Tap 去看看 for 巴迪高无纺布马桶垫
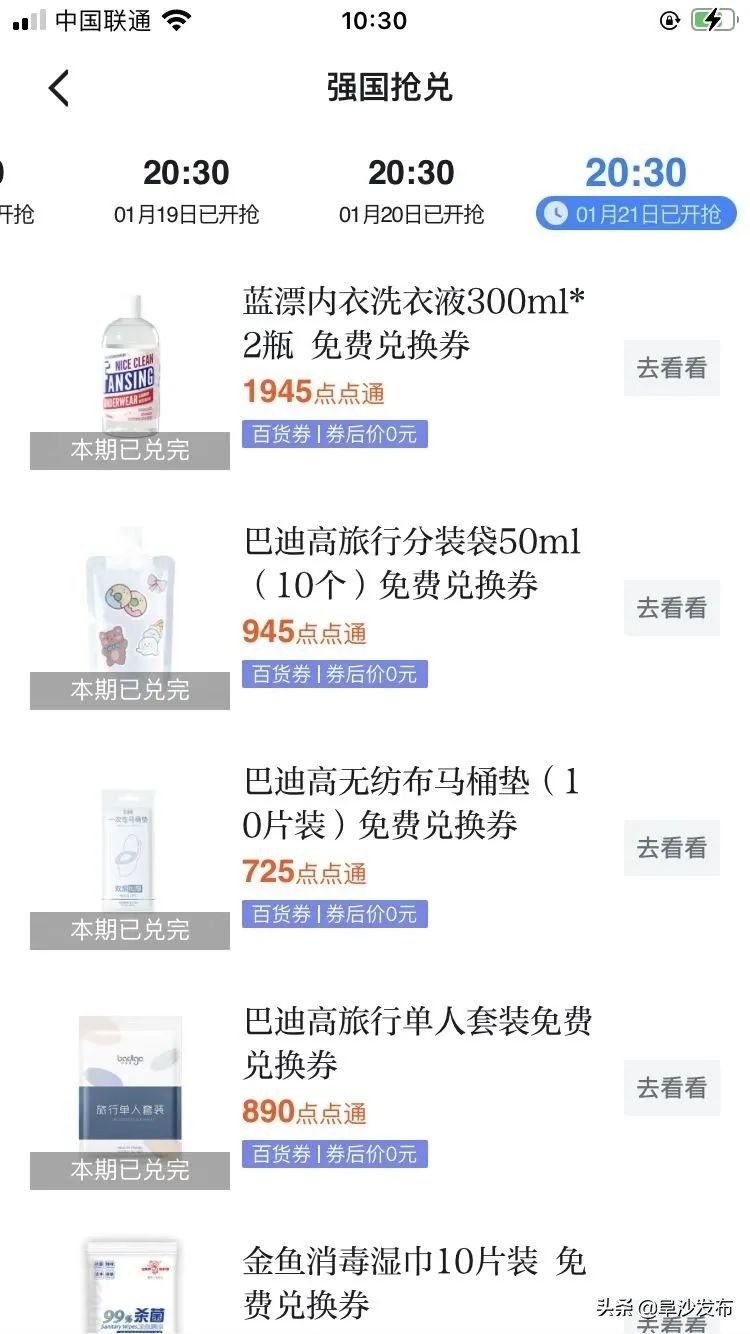Screen dimensions: 750x1334 point(671,848)
